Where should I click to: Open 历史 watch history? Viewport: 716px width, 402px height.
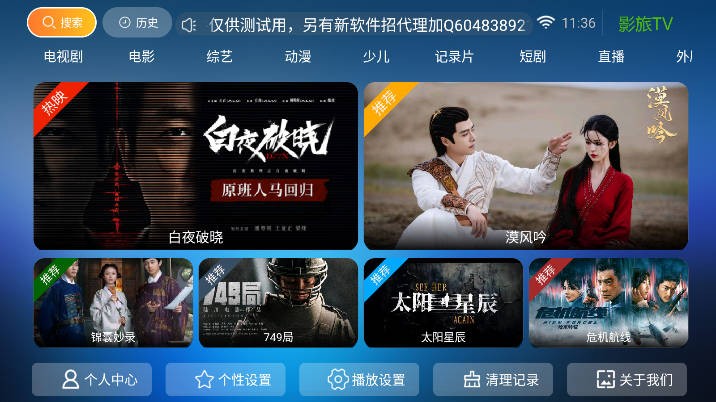pos(137,22)
